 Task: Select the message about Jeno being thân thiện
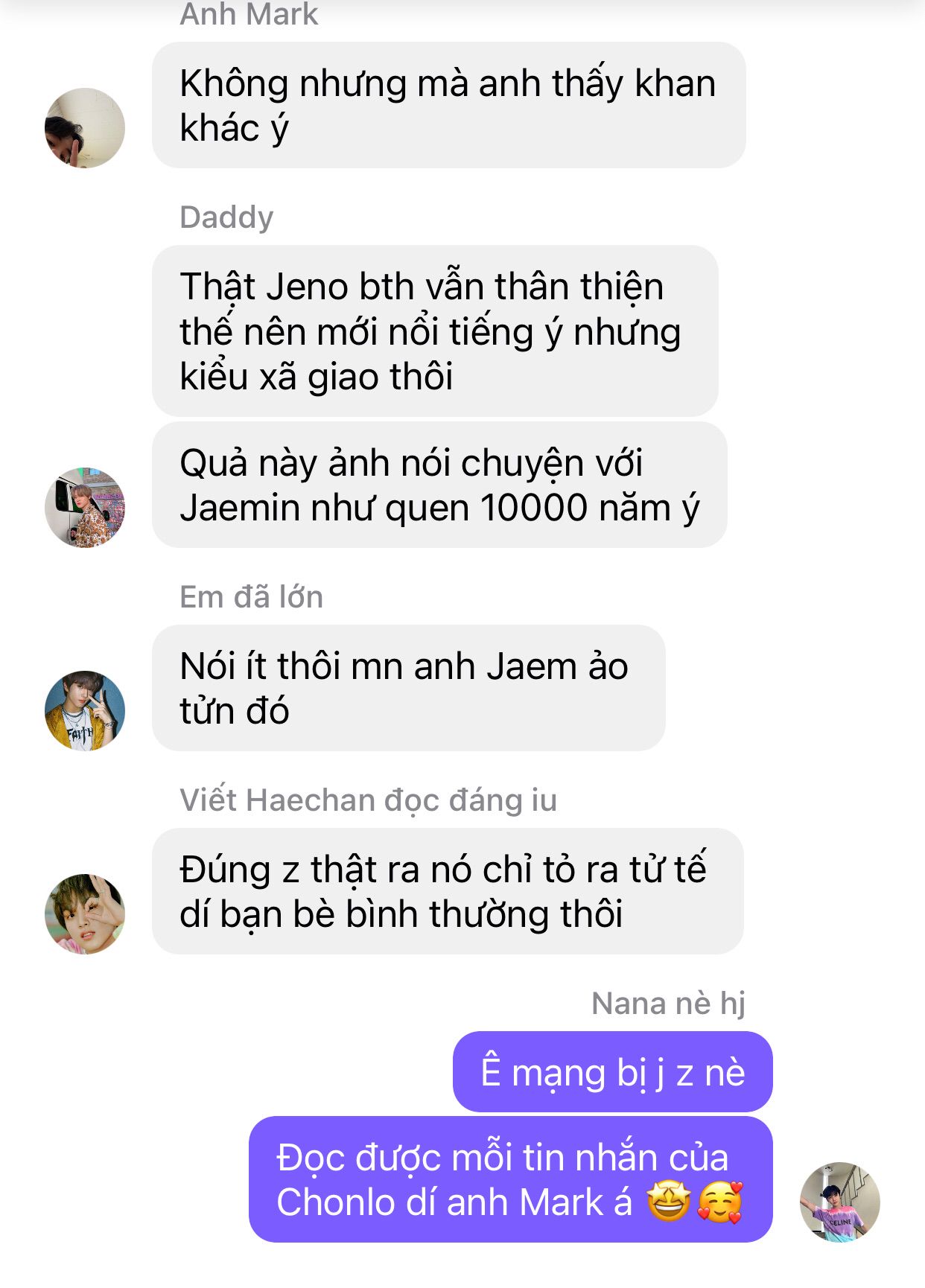tap(434, 331)
